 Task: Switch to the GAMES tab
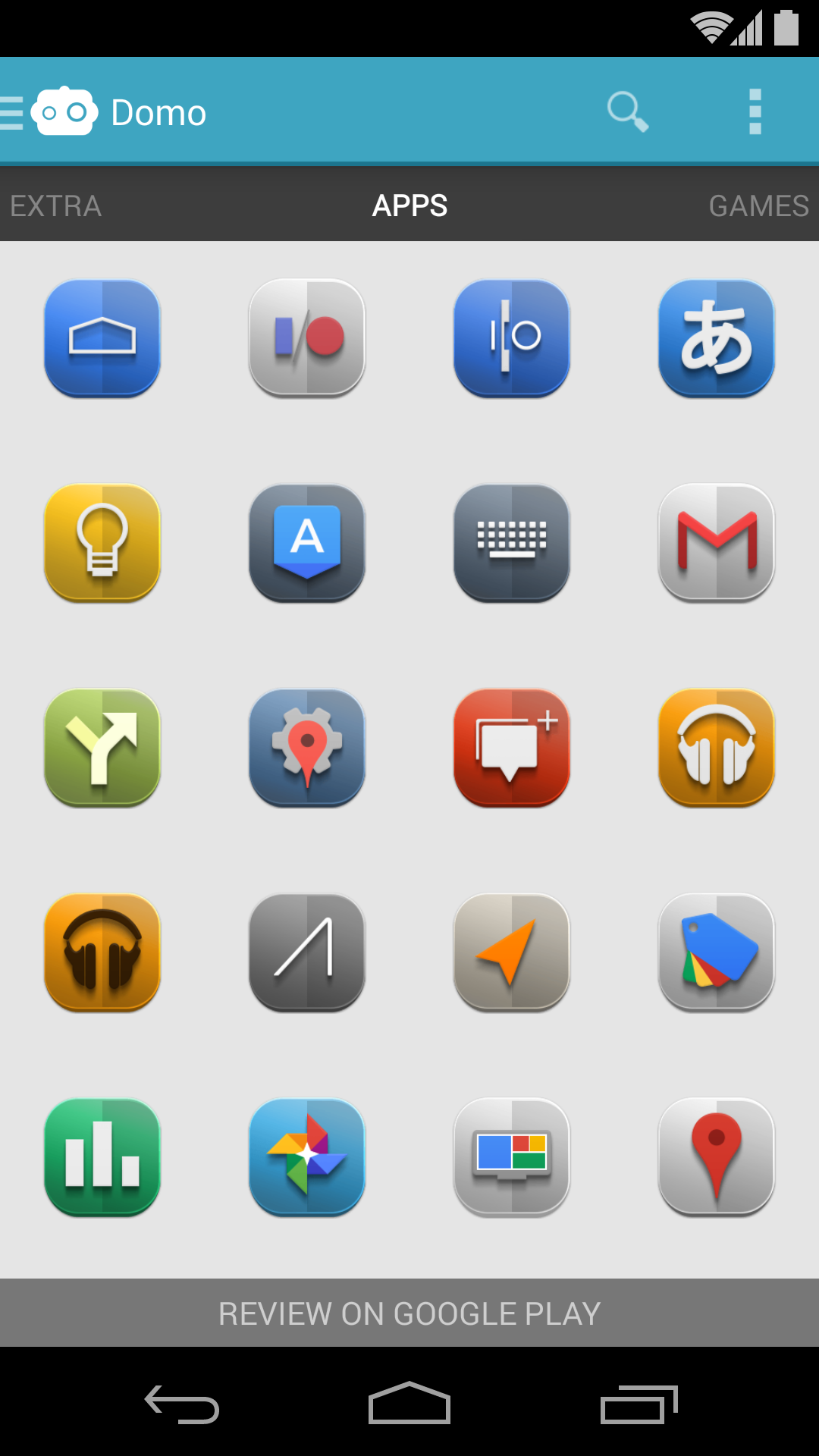pyautogui.click(x=758, y=206)
